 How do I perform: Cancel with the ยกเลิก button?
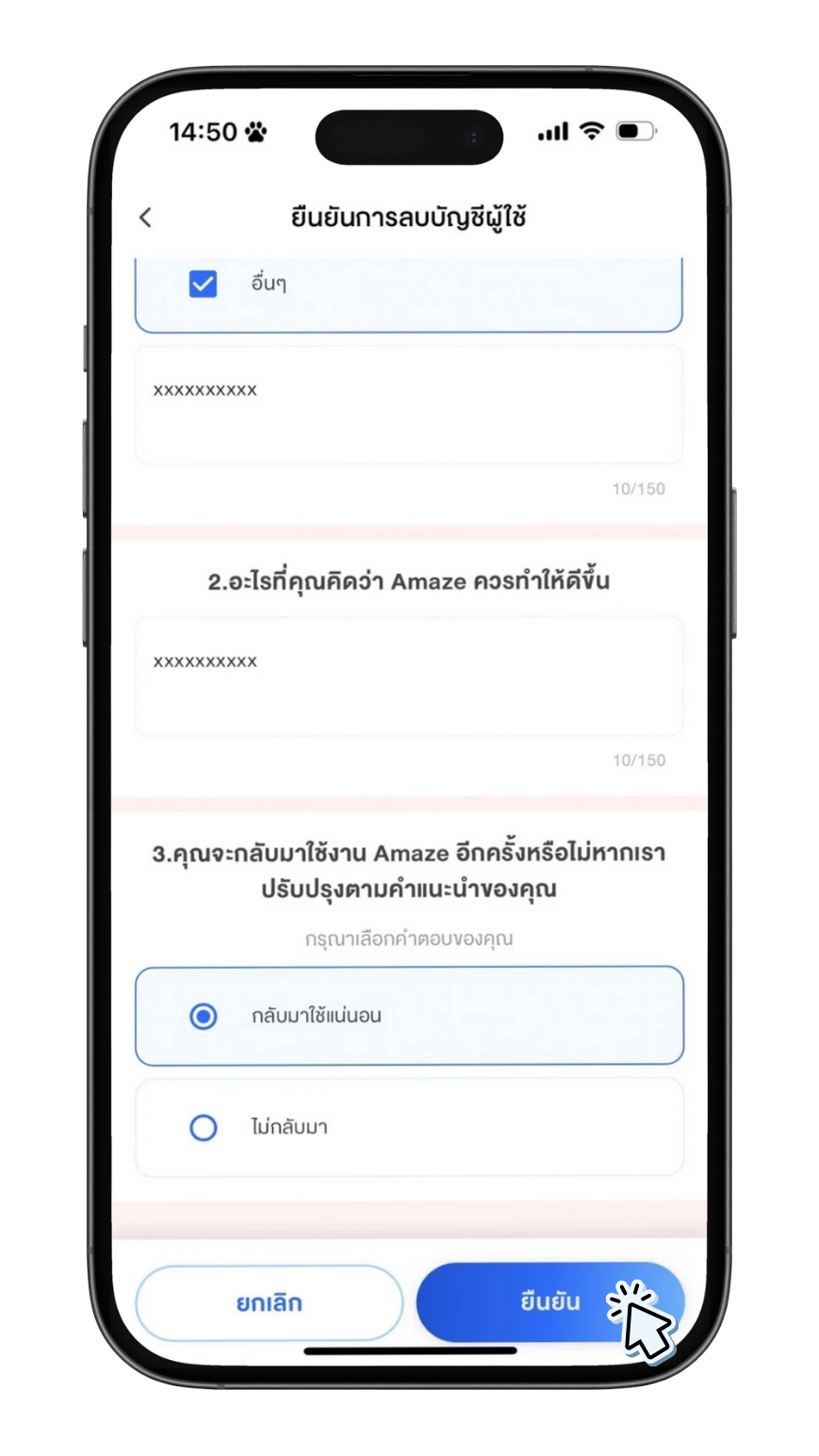point(270,1303)
